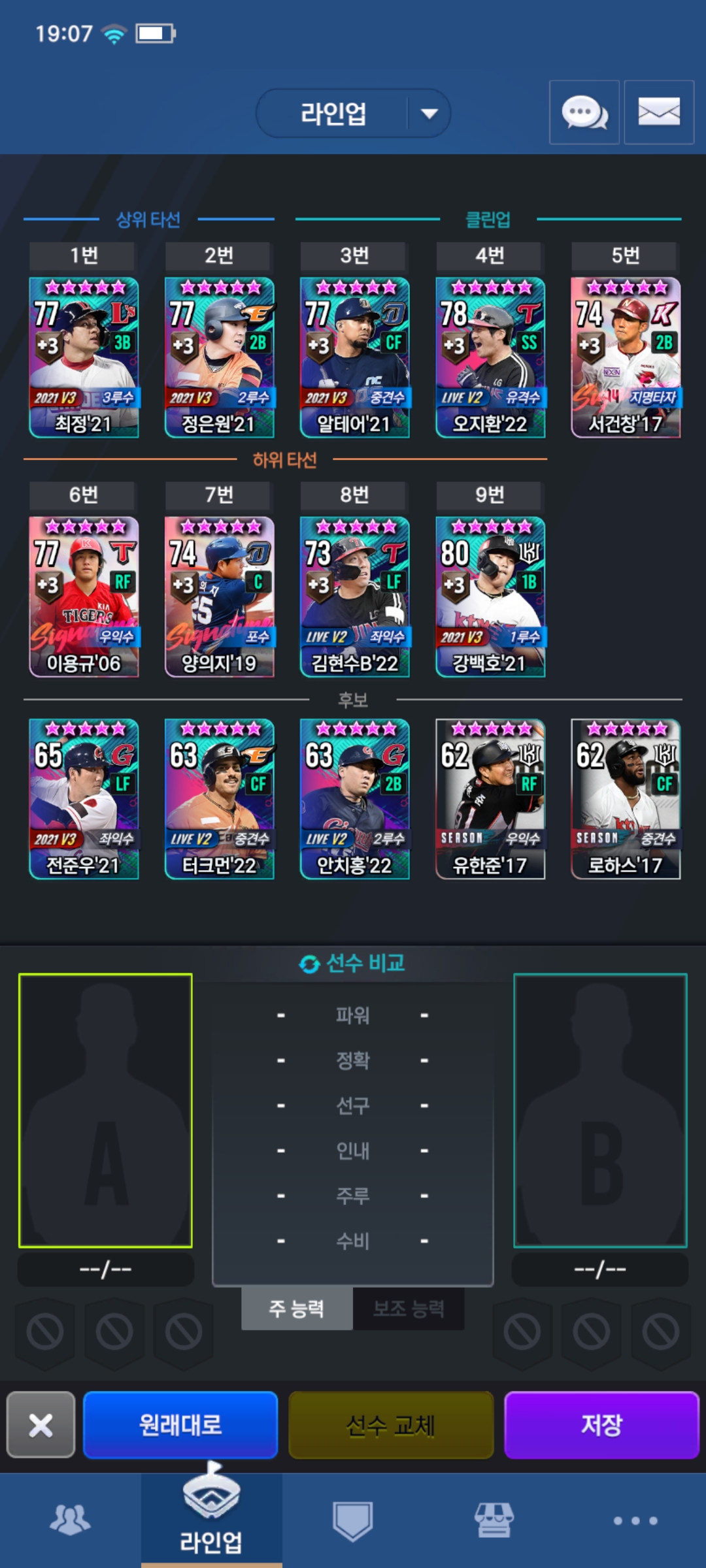Select the 양의지'19 catcher card
Image resolution: width=706 pixels, height=1568 pixels.
click(219, 596)
